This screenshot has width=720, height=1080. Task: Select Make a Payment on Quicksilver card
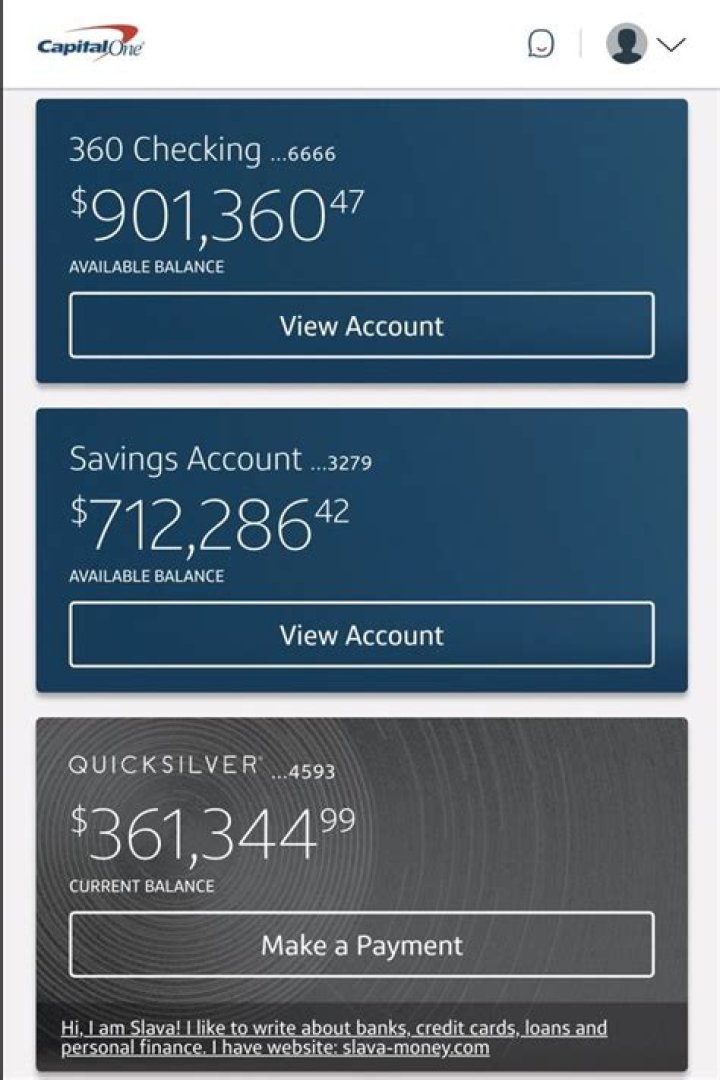[x=361, y=944]
